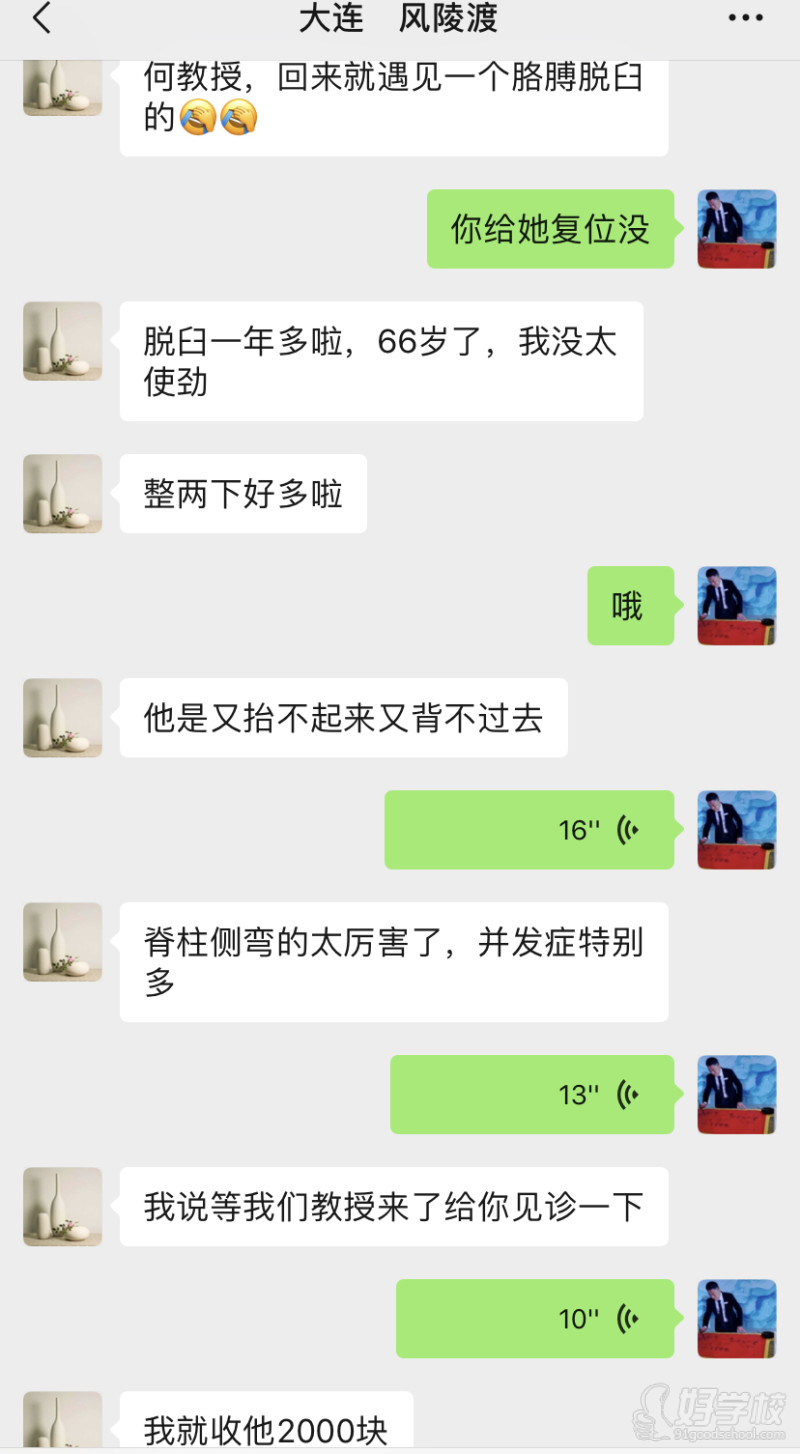This screenshot has width=800, height=1454.
Task: Tap the vase avatar beside '脊柱侧弯' message
Action: point(62,941)
